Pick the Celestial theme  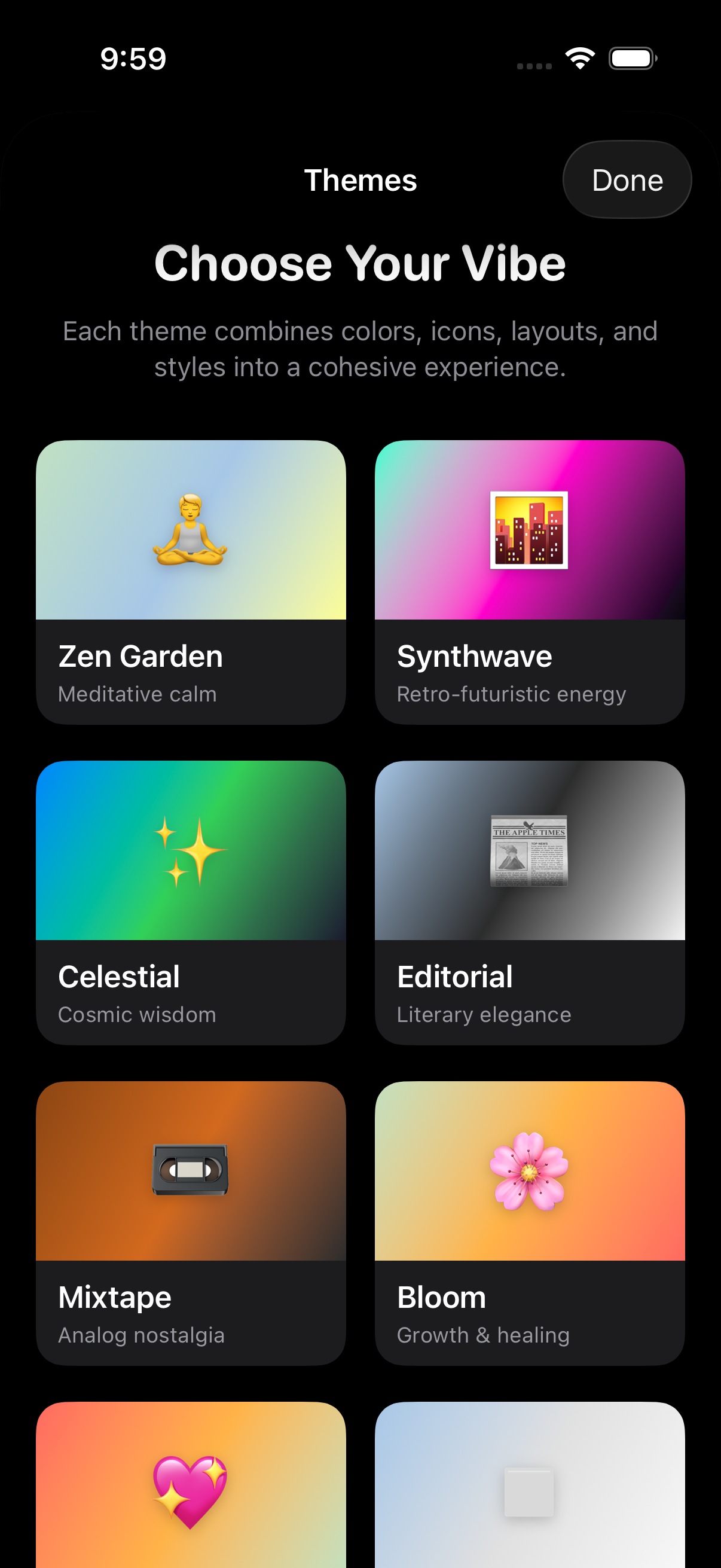(x=191, y=901)
